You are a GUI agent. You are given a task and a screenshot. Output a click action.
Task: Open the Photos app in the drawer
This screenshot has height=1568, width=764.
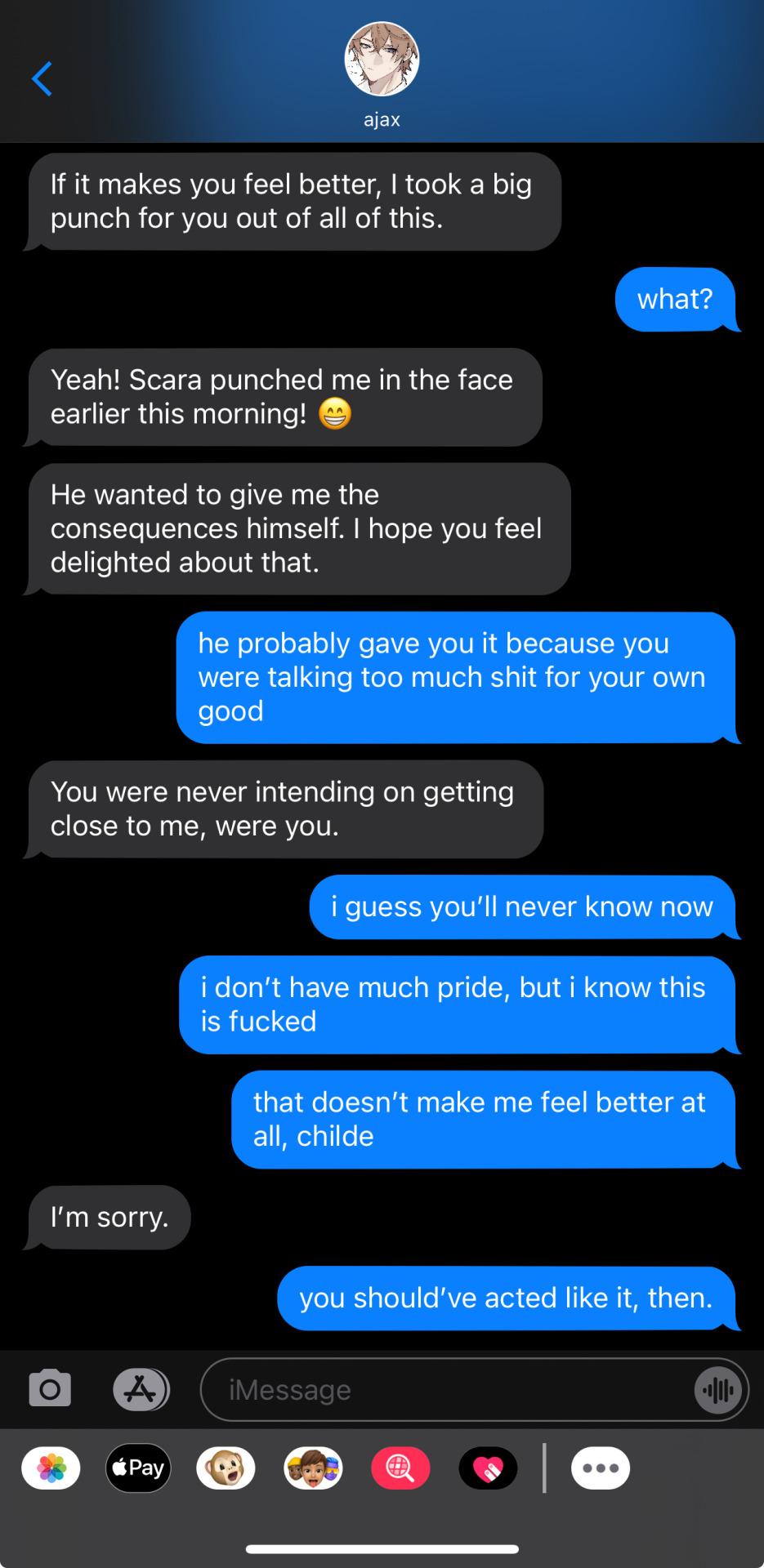point(51,1468)
